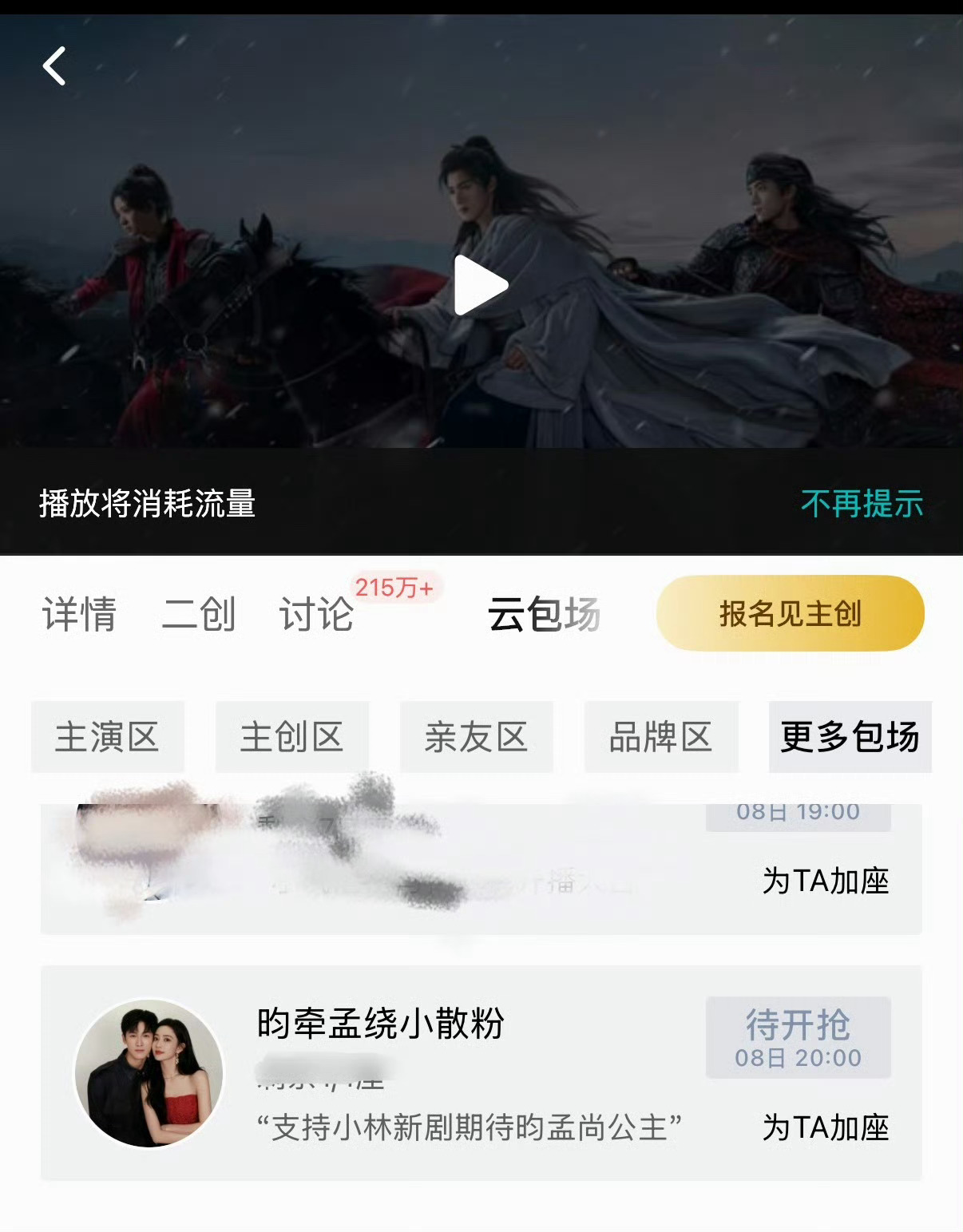Select the 主创区 filter
This screenshot has height=1232, width=963.
coord(291,737)
